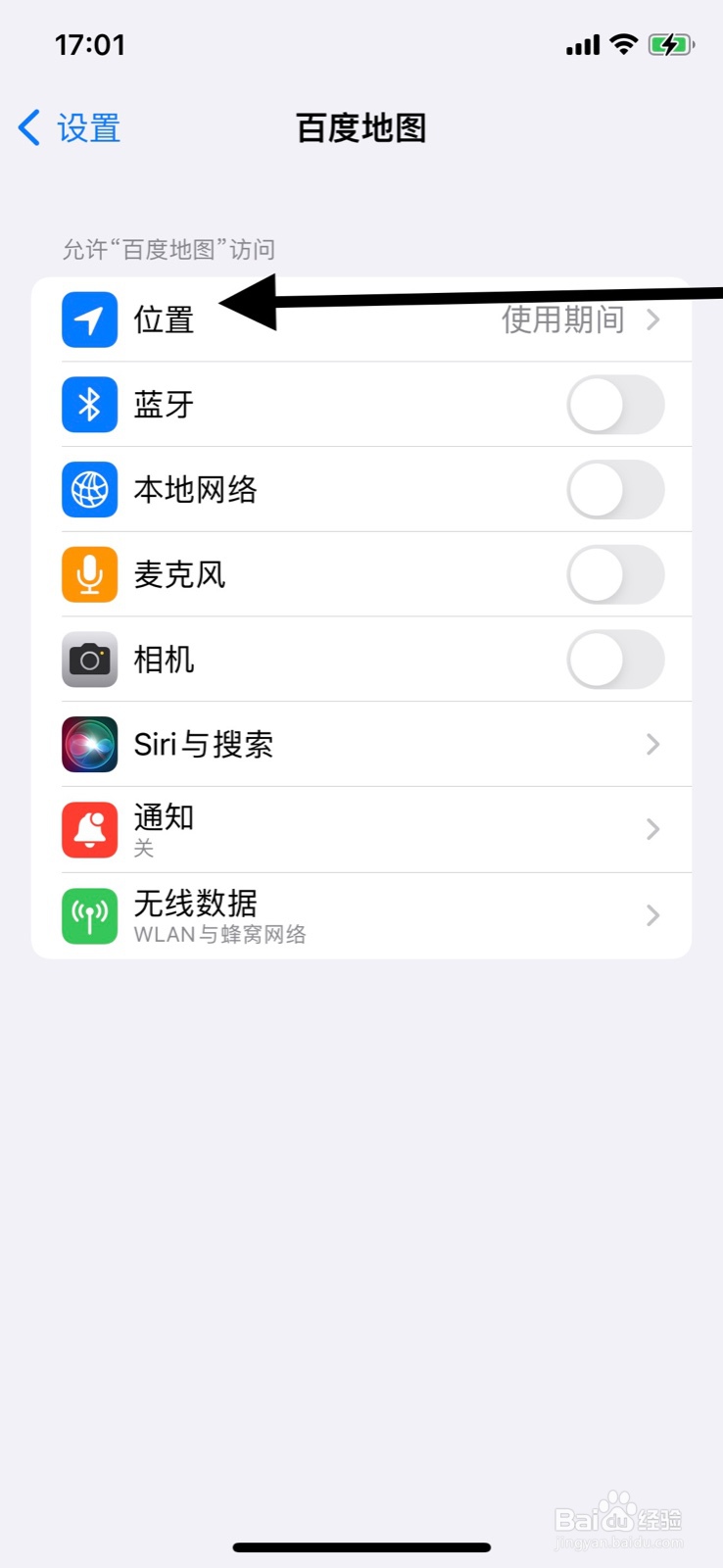Tap the camera icon beside 相机
This screenshot has width=723, height=1568.
(x=89, y=660)
